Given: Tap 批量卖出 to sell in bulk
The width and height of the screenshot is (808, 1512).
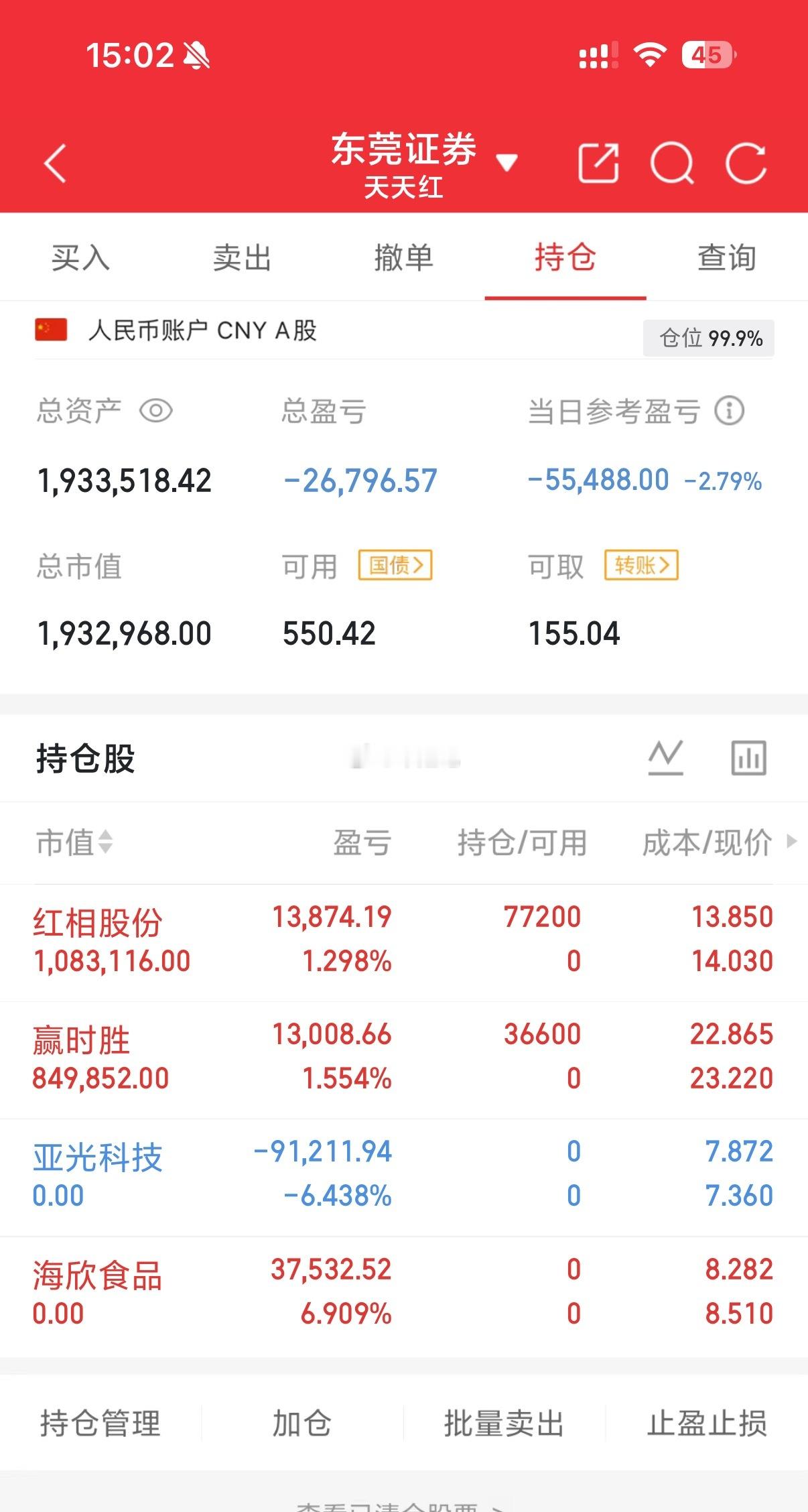Looking at the screenshot, I should (x=504, y=1424).
